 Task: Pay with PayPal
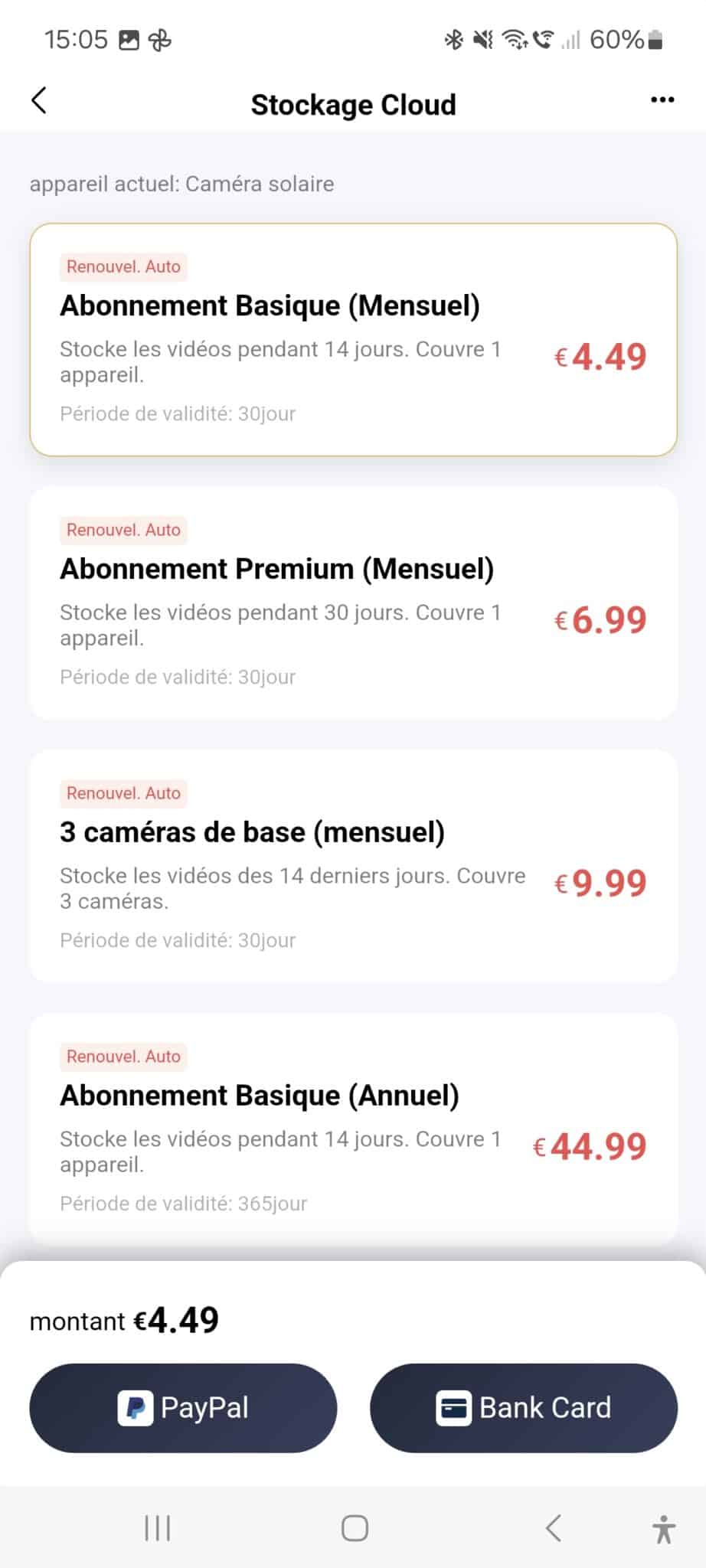point(183,1407)
